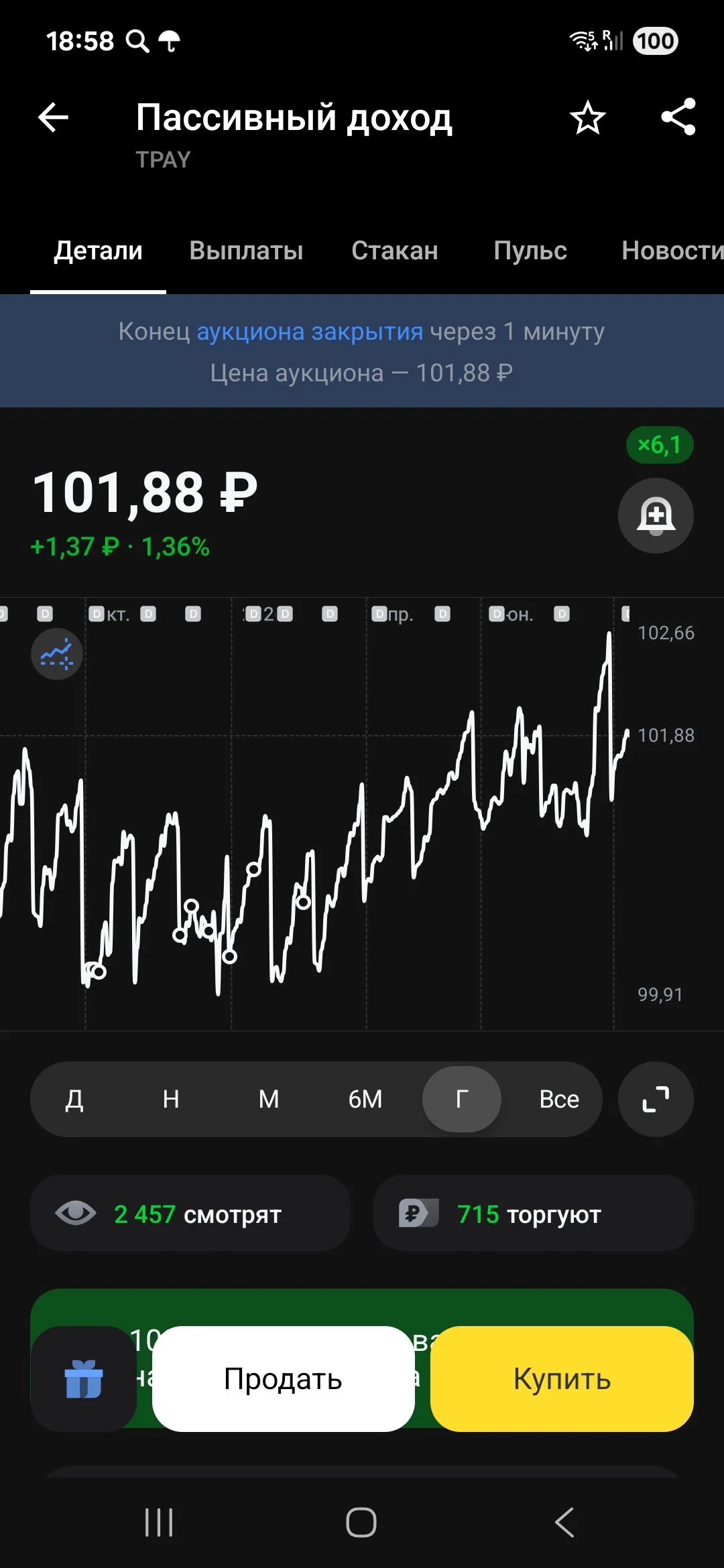724x1568 pixels.
Task: Add TPAY to favorites with the star
Action: coord(588,118)
